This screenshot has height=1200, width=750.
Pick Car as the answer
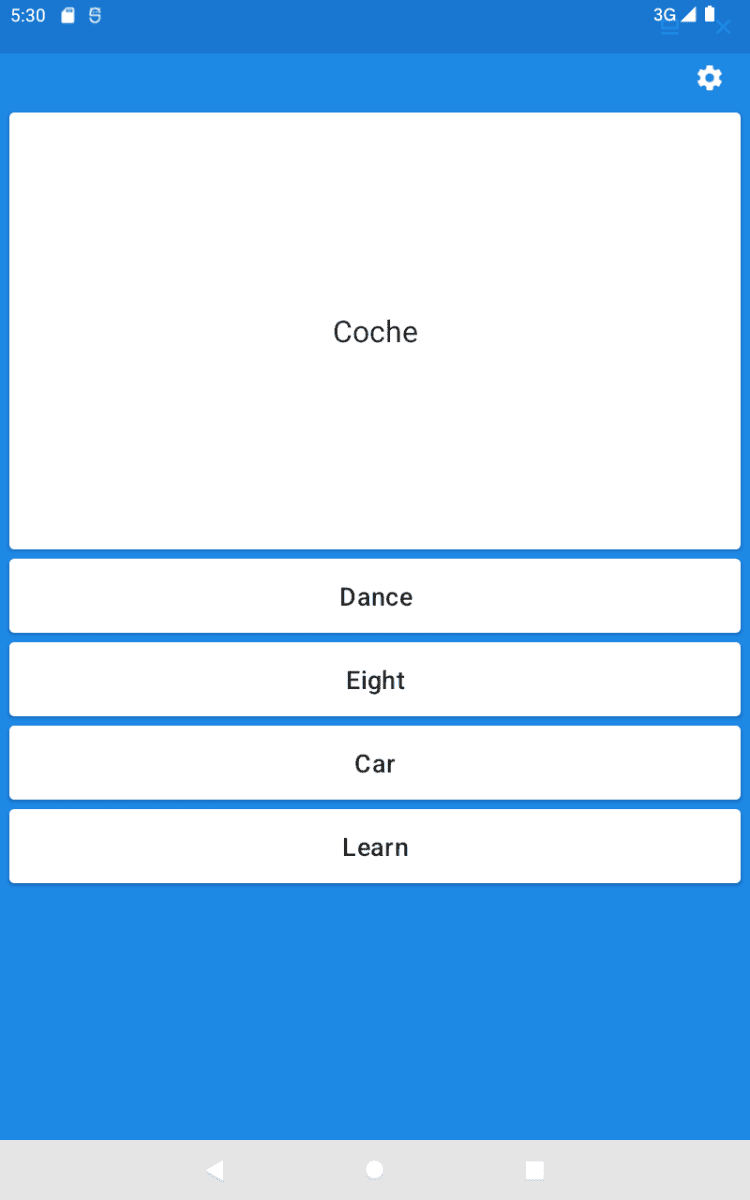(x=375, y=763)
